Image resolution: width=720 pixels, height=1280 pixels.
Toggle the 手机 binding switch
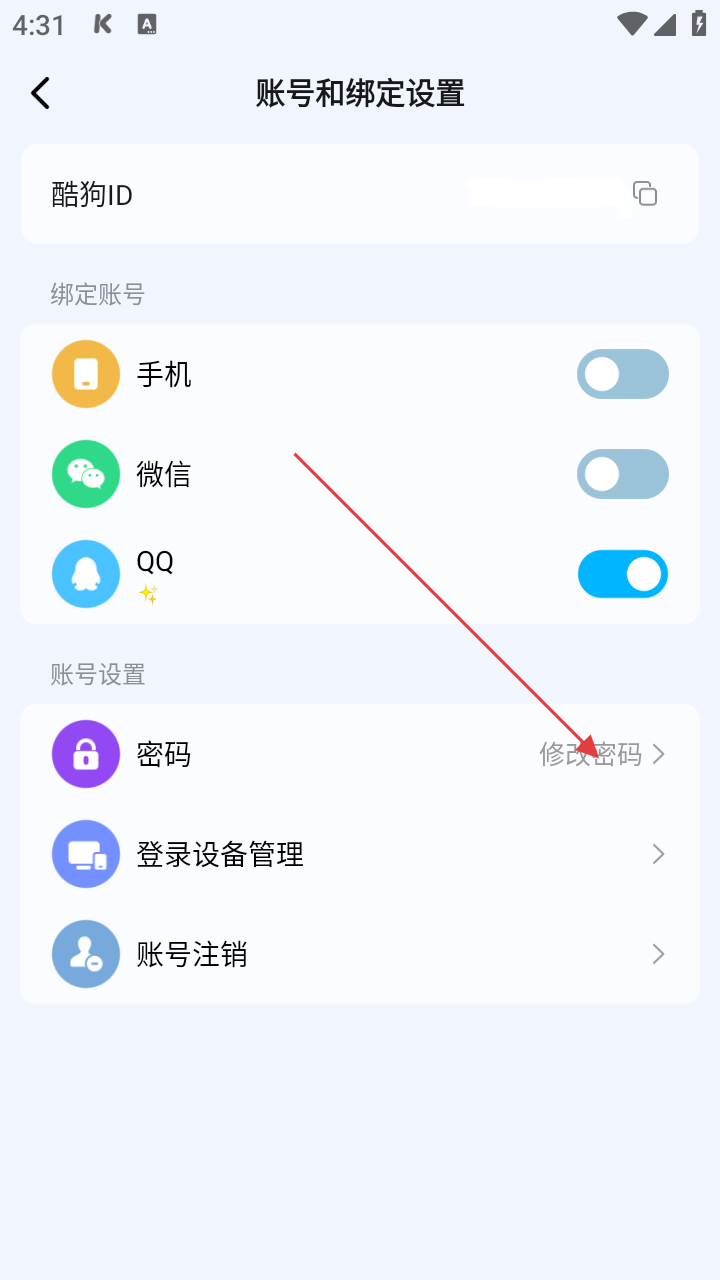click(x=622, y=374)
